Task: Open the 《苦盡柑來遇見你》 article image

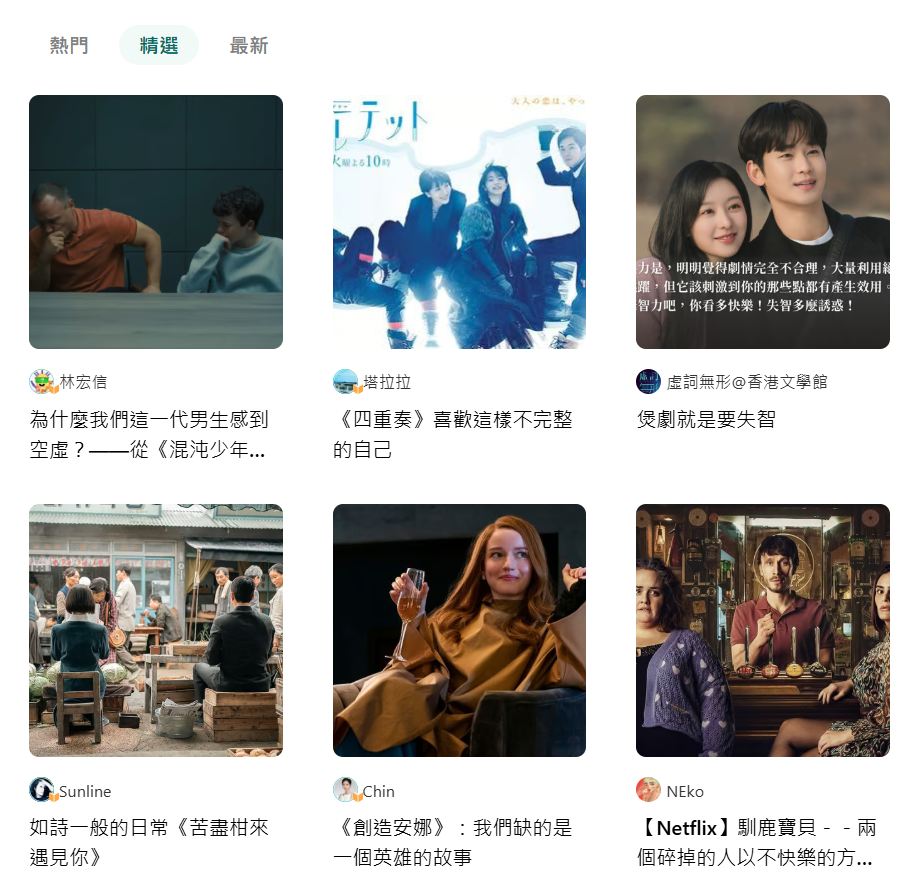Action: 156,630
